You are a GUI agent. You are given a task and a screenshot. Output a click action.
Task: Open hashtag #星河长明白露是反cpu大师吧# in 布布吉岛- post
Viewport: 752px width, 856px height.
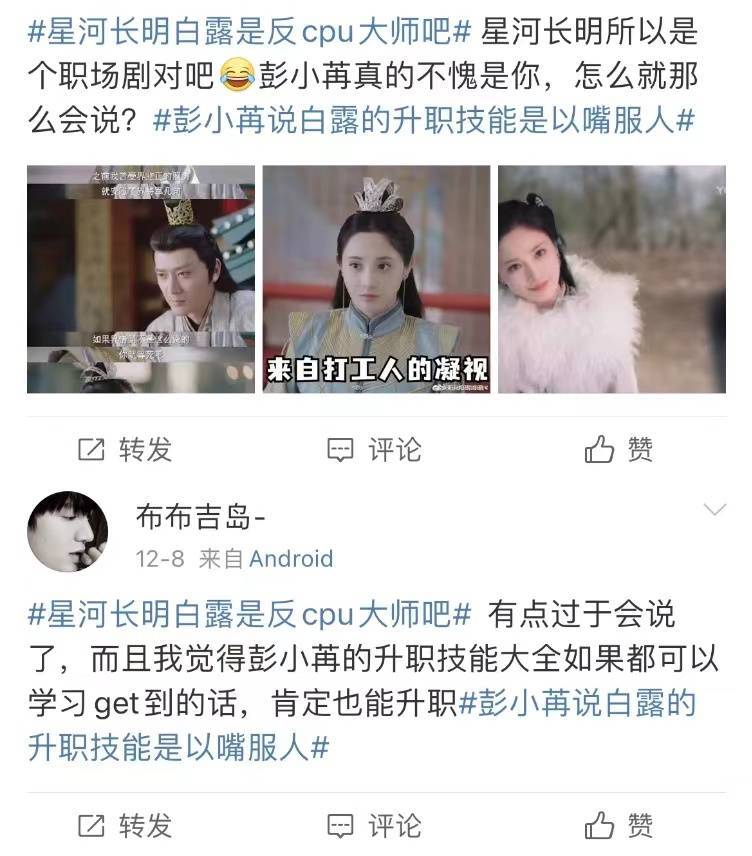point(248,613)
